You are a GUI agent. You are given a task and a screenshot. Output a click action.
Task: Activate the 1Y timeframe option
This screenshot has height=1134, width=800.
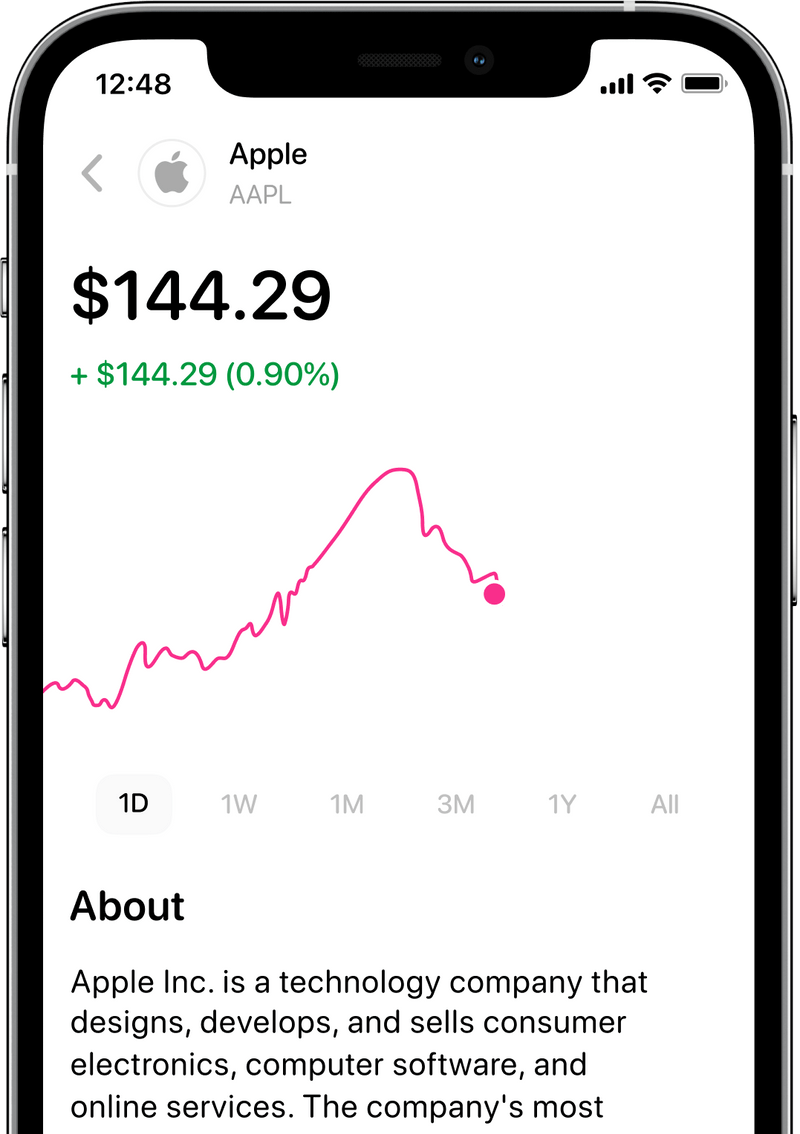[x=561, y=804]
